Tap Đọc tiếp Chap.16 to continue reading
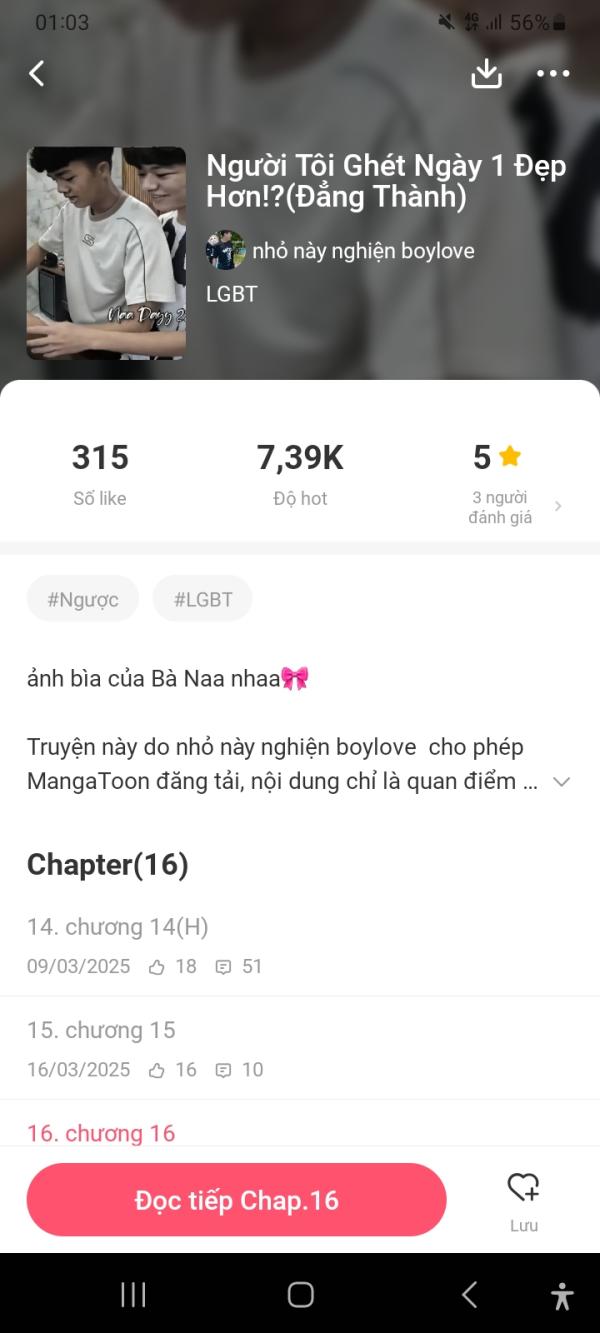This screenshot has height=1333, width=600. click(236, 1200)
